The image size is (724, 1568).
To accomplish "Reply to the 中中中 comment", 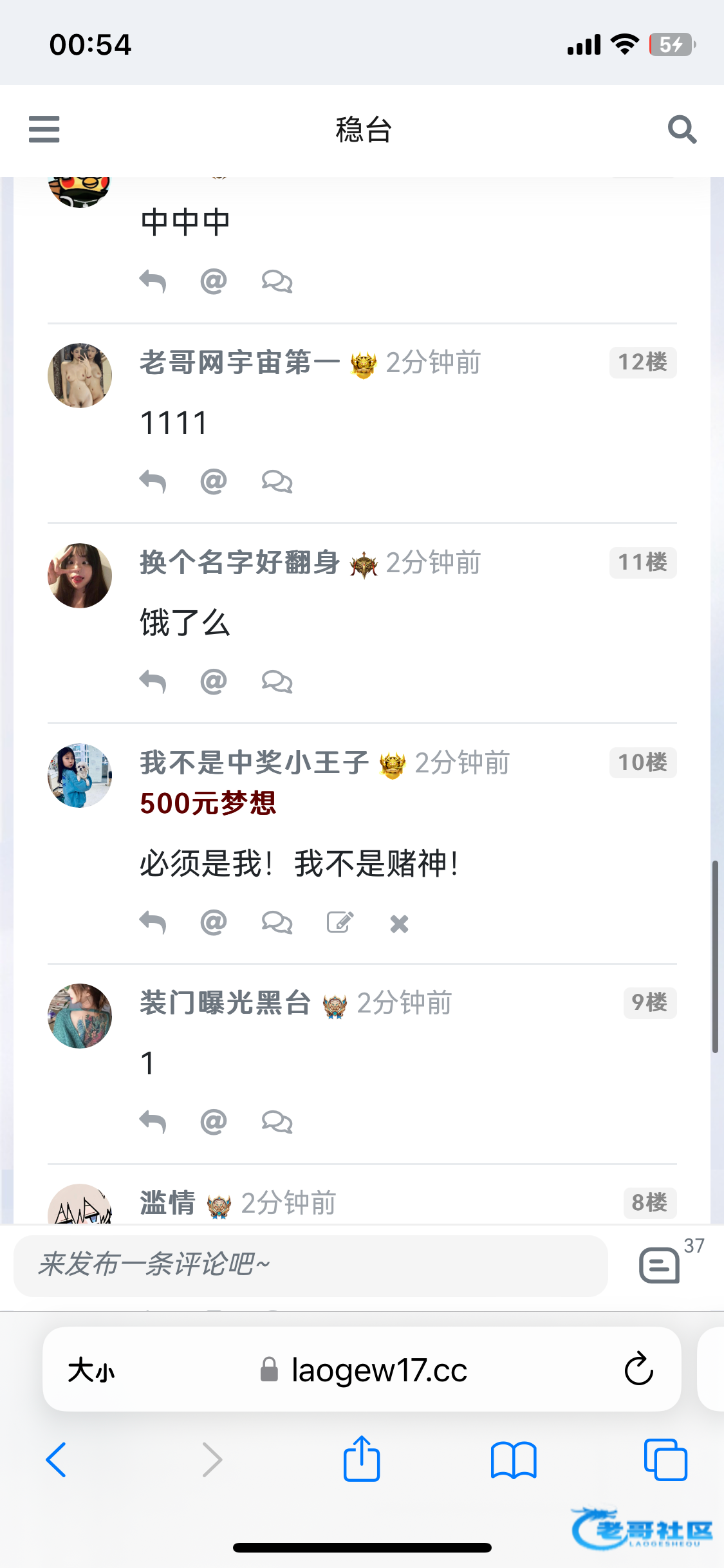I will click(x=153, y=281).
